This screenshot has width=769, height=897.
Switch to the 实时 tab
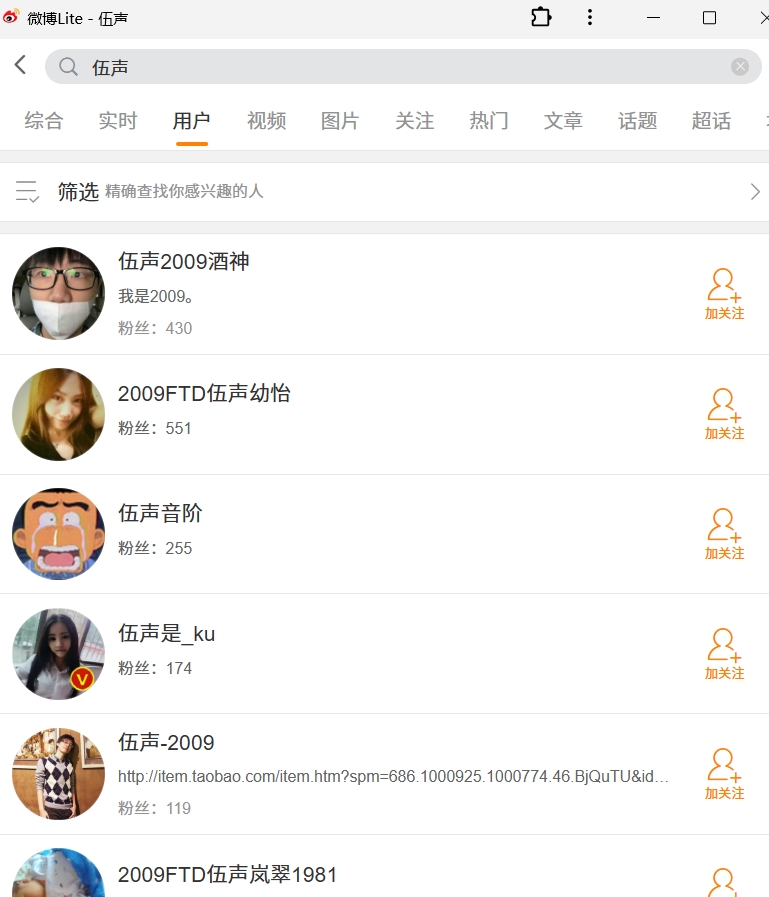(x=118, y=121)
